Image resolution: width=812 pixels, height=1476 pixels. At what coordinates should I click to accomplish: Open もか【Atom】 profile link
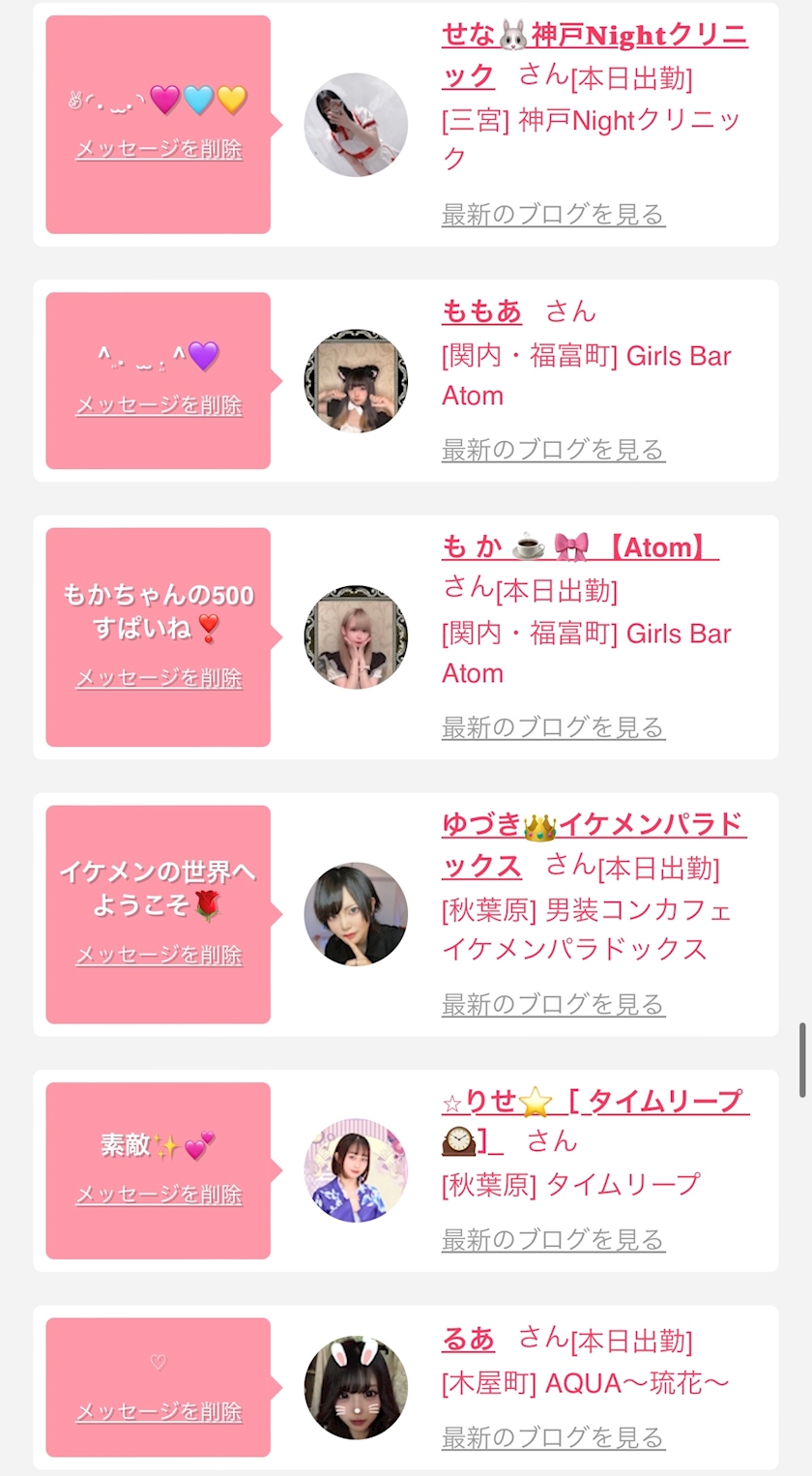(579, 548)
